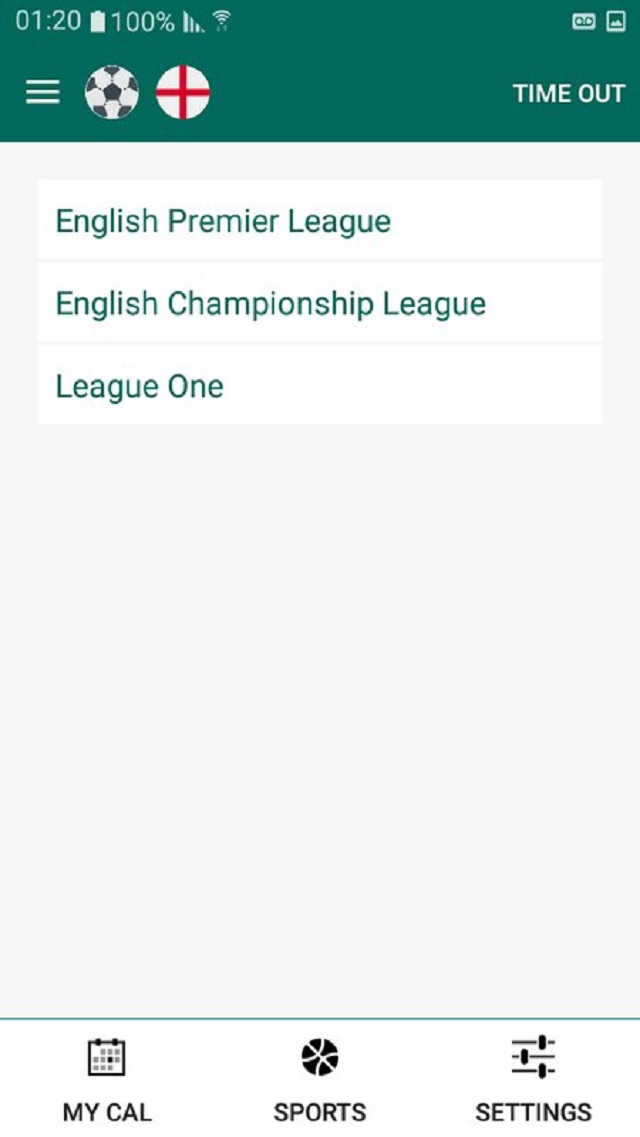Viewport: 640px width, 1137px height.
Task: Go to the SPORTS tab
Action: coord(320,1078)
